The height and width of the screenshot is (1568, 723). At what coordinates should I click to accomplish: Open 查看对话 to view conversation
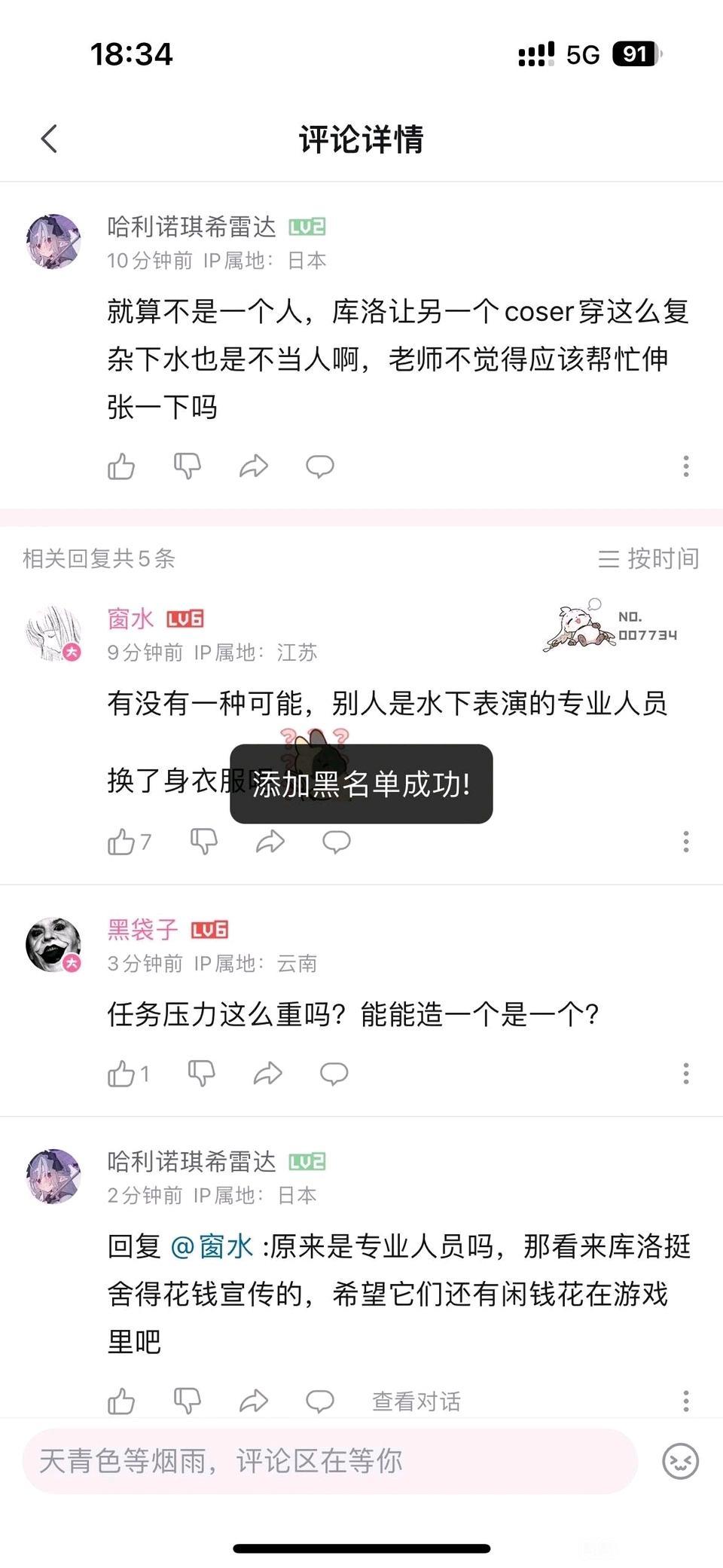click(x=416, y=1401)
